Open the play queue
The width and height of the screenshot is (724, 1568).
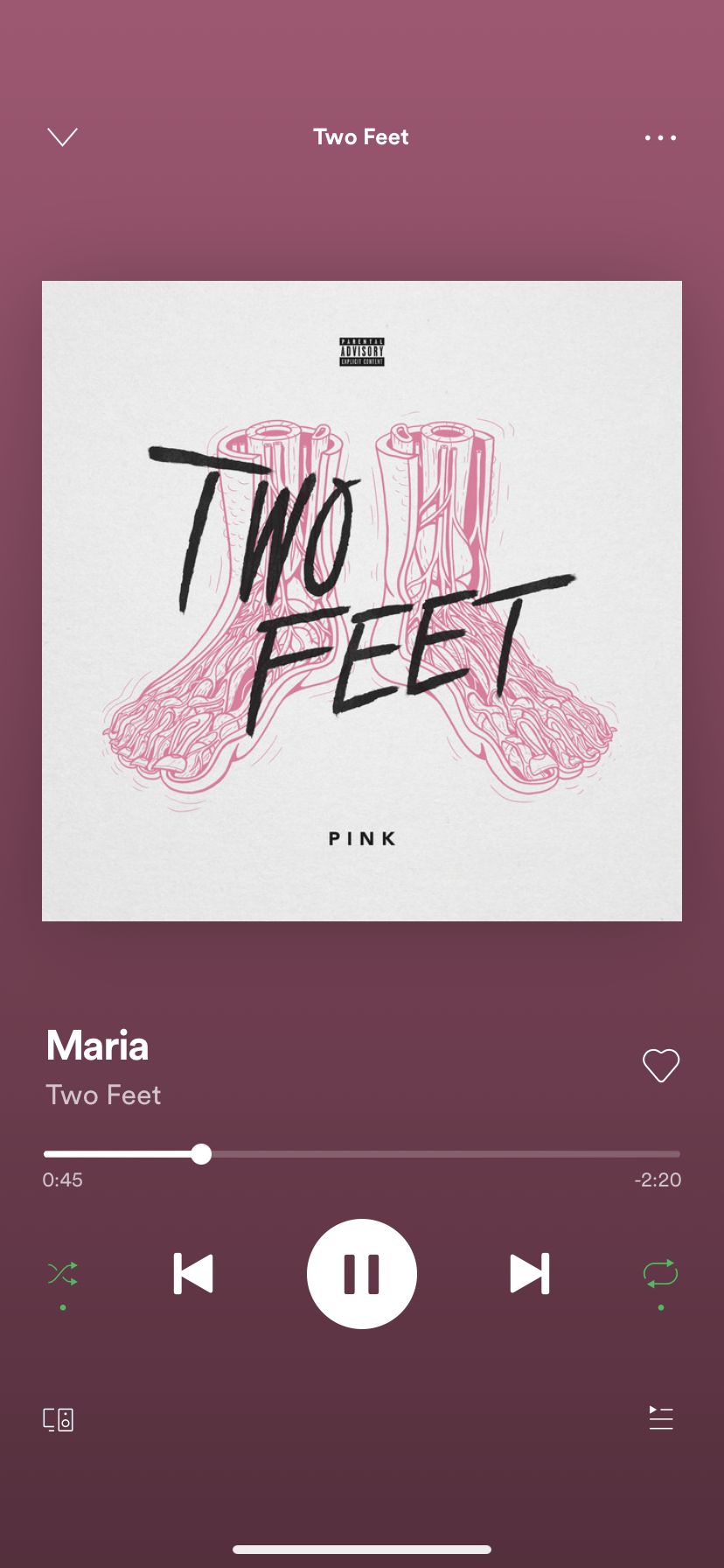661,1418
